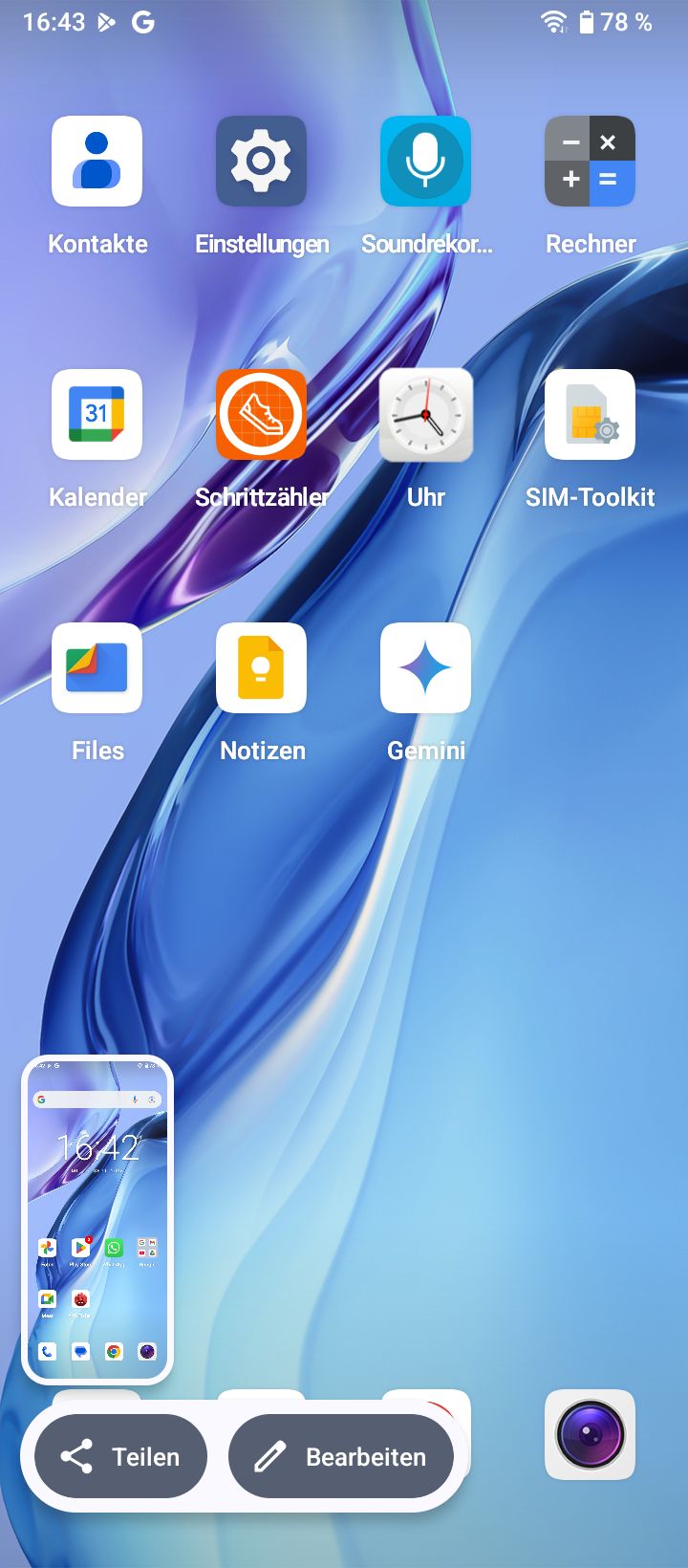Open Kalender
688x1568 pixels.
coord(97,415)
